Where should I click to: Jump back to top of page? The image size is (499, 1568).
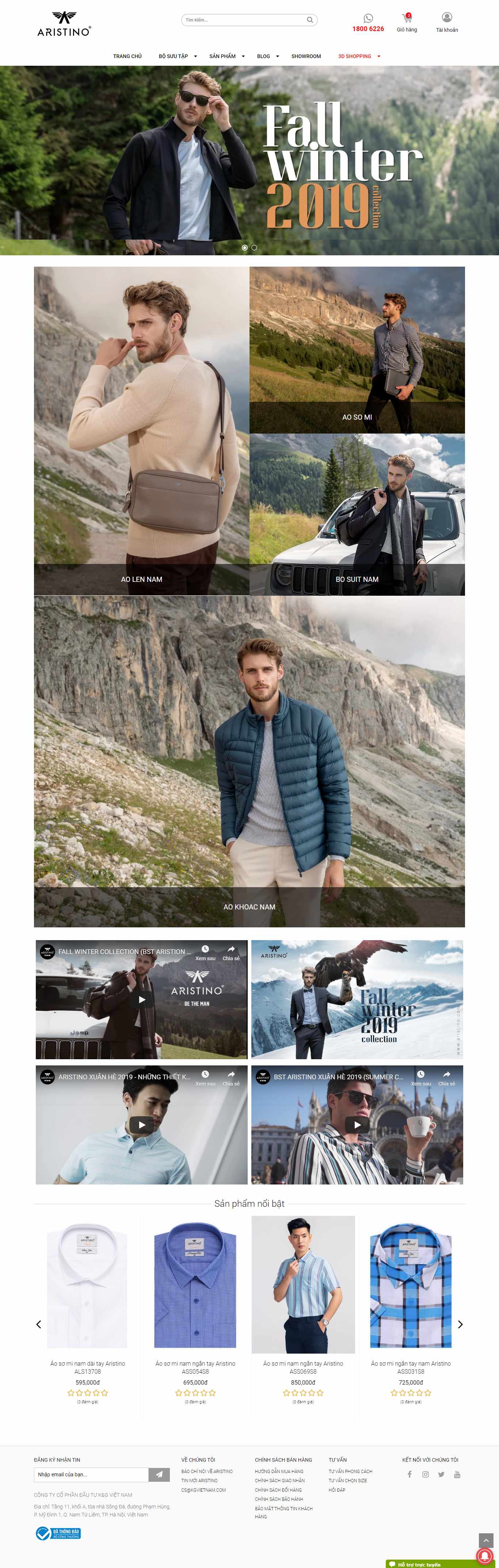point(485,1540)
